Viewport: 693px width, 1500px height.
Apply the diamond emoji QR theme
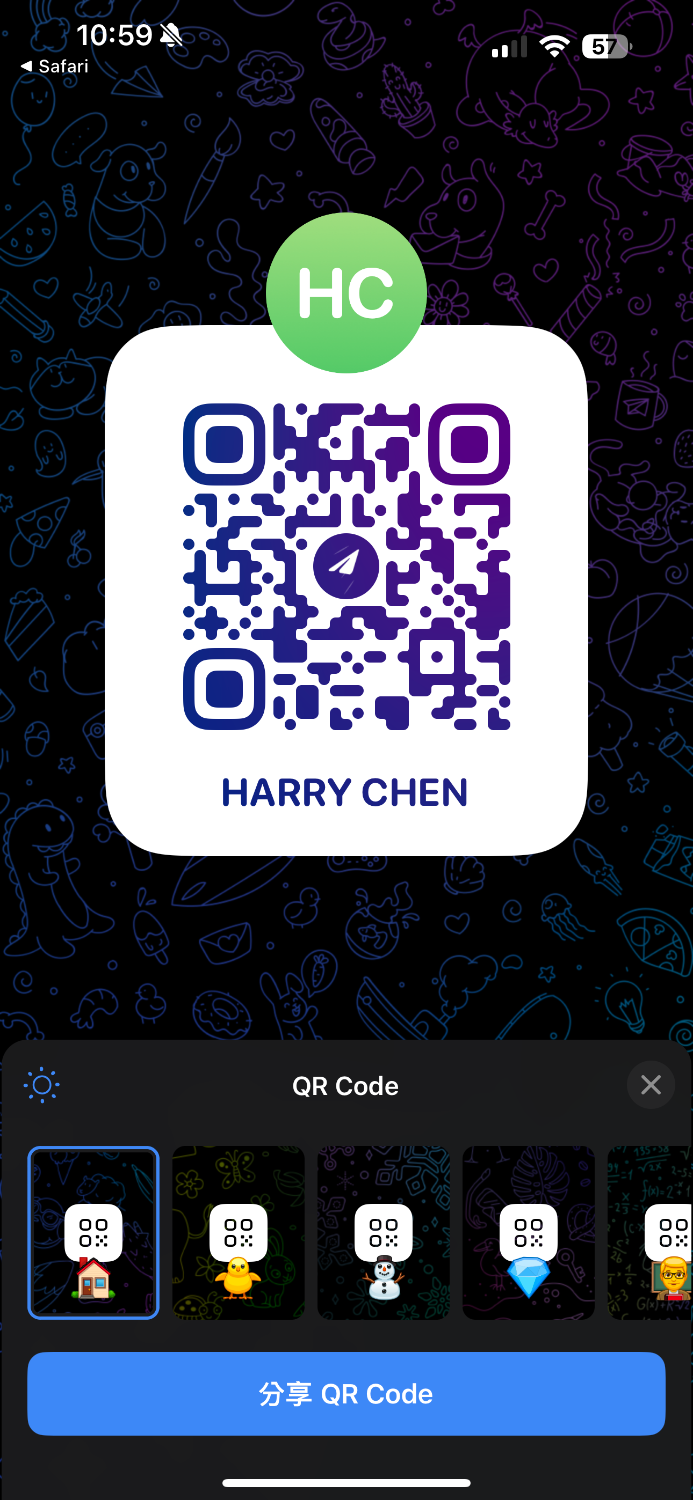pos(528,1232)
